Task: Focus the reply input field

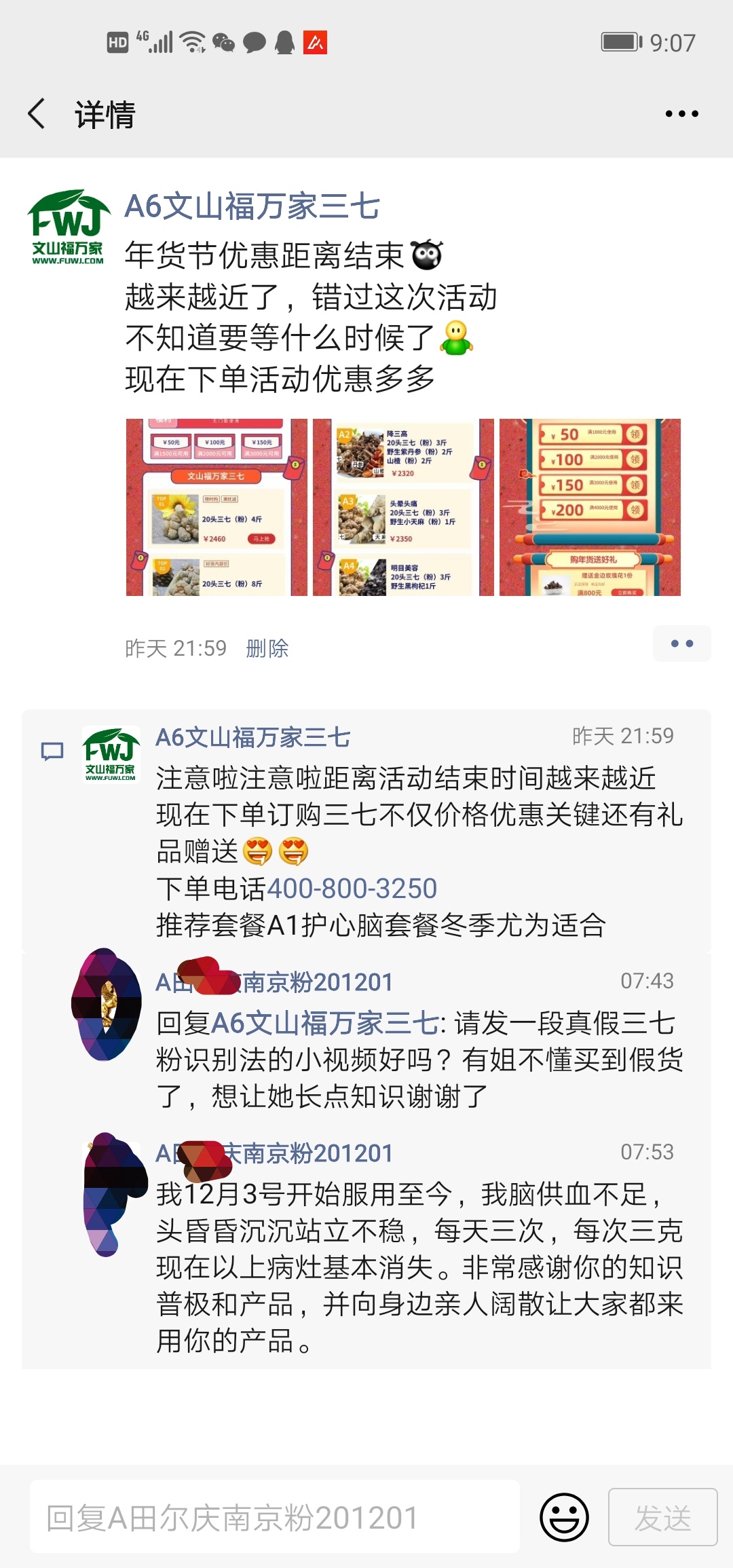Action: pos(274,1517)
